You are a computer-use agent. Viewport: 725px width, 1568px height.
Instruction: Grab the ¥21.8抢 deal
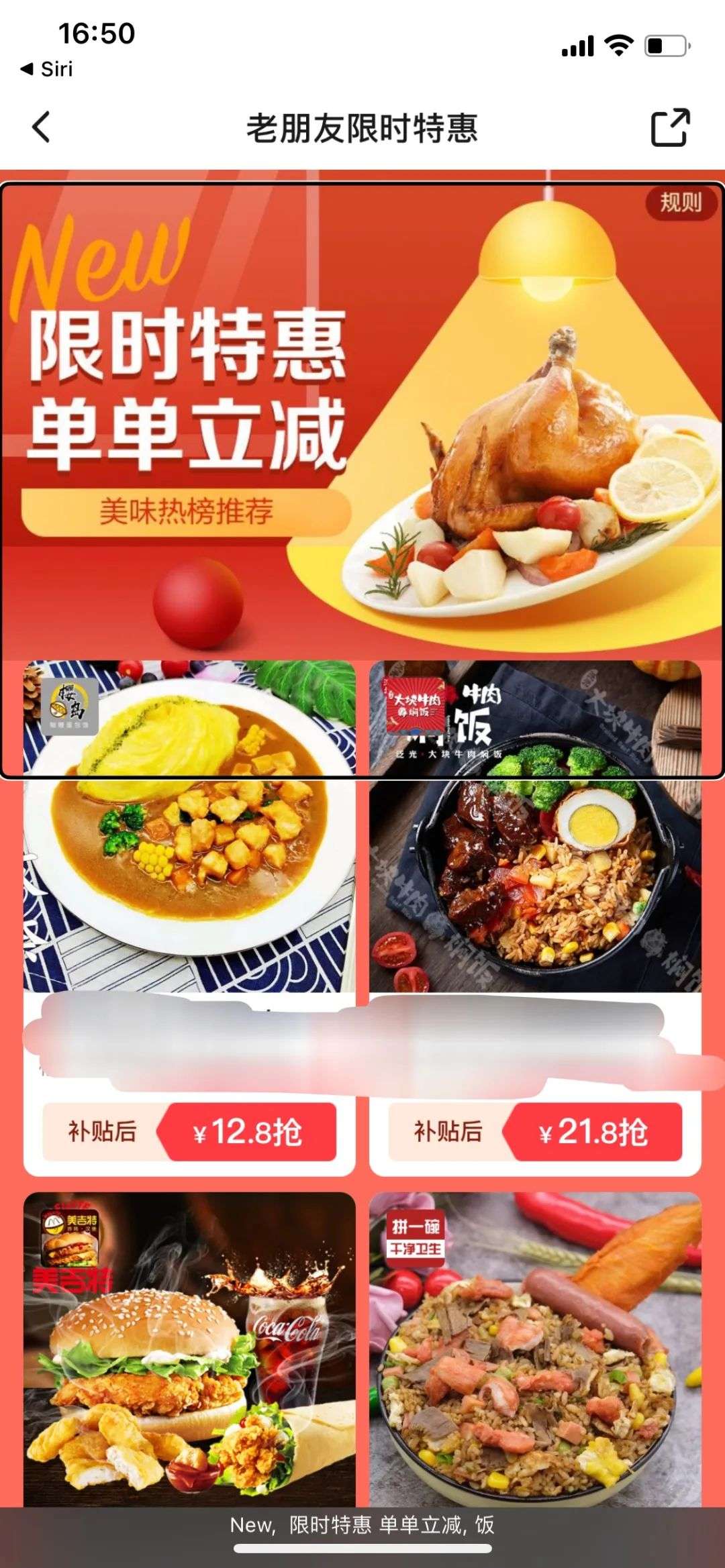coord(593,1133)
